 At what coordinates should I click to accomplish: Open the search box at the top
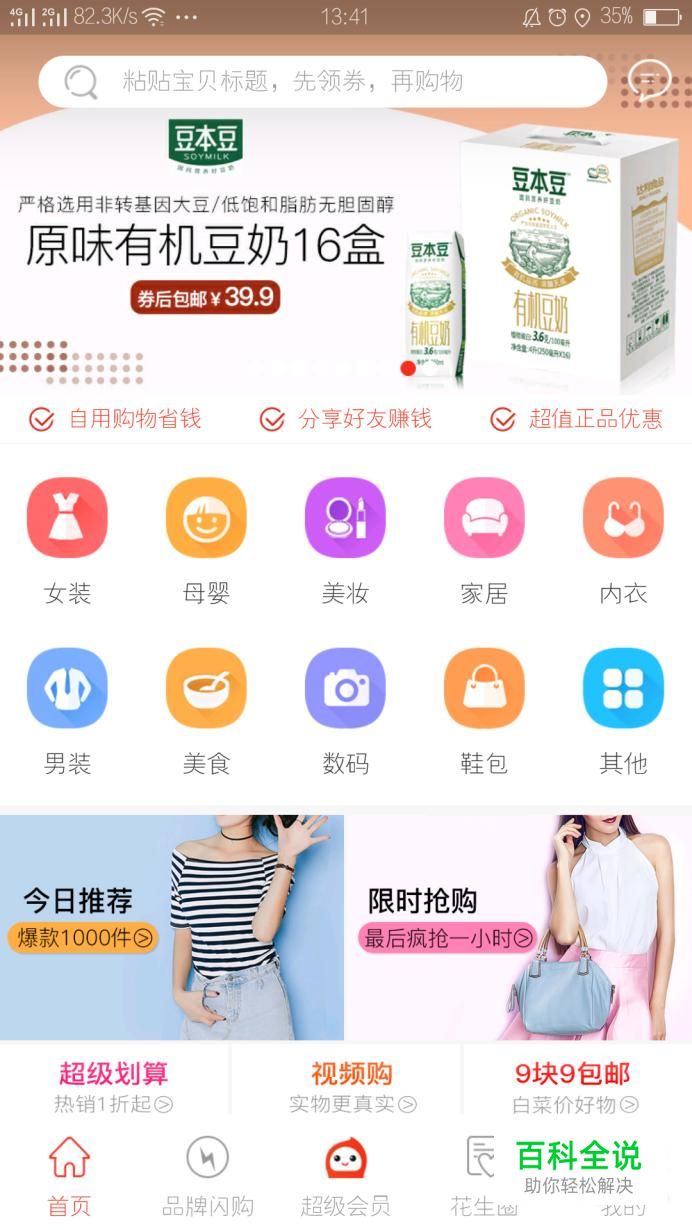pos(322,81)
